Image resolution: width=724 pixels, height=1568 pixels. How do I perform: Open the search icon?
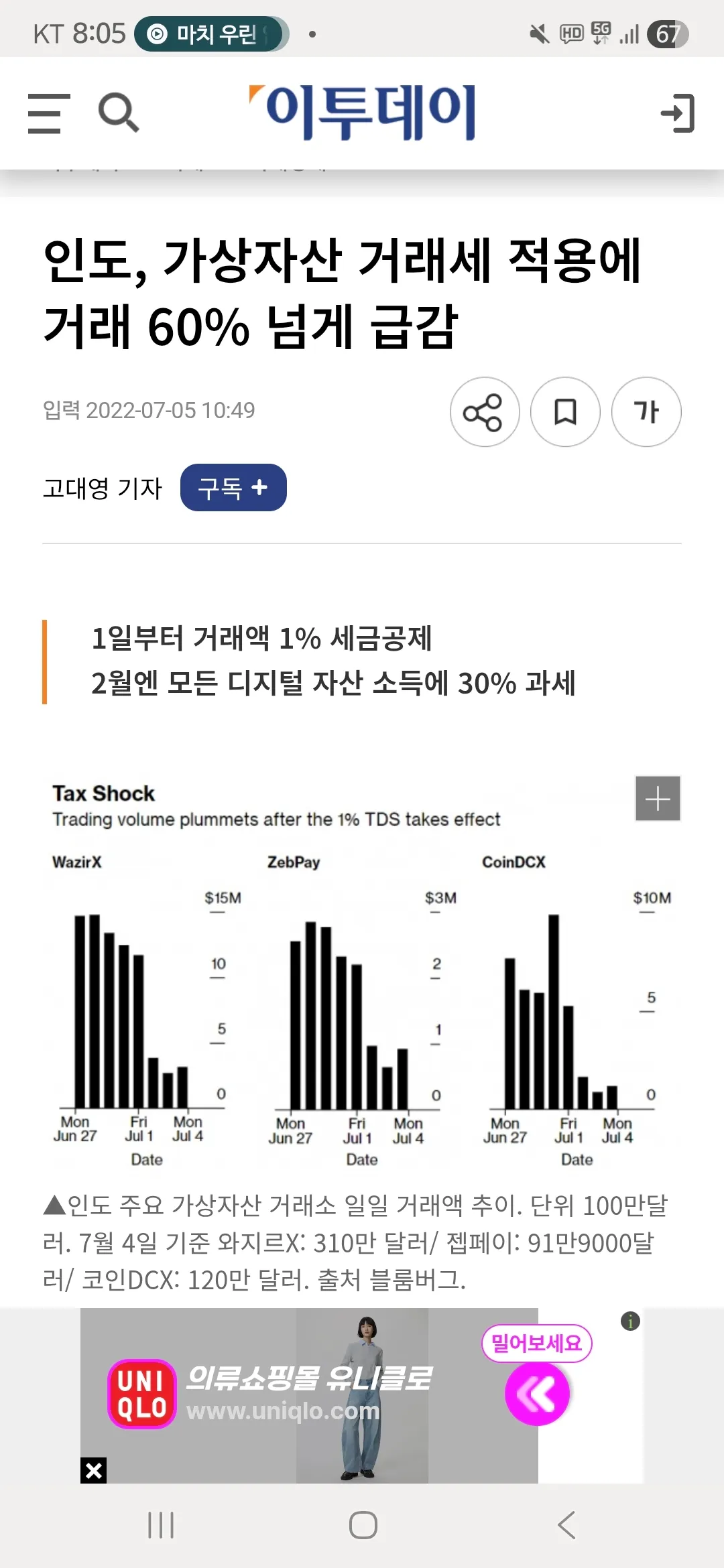click(119, 113)
